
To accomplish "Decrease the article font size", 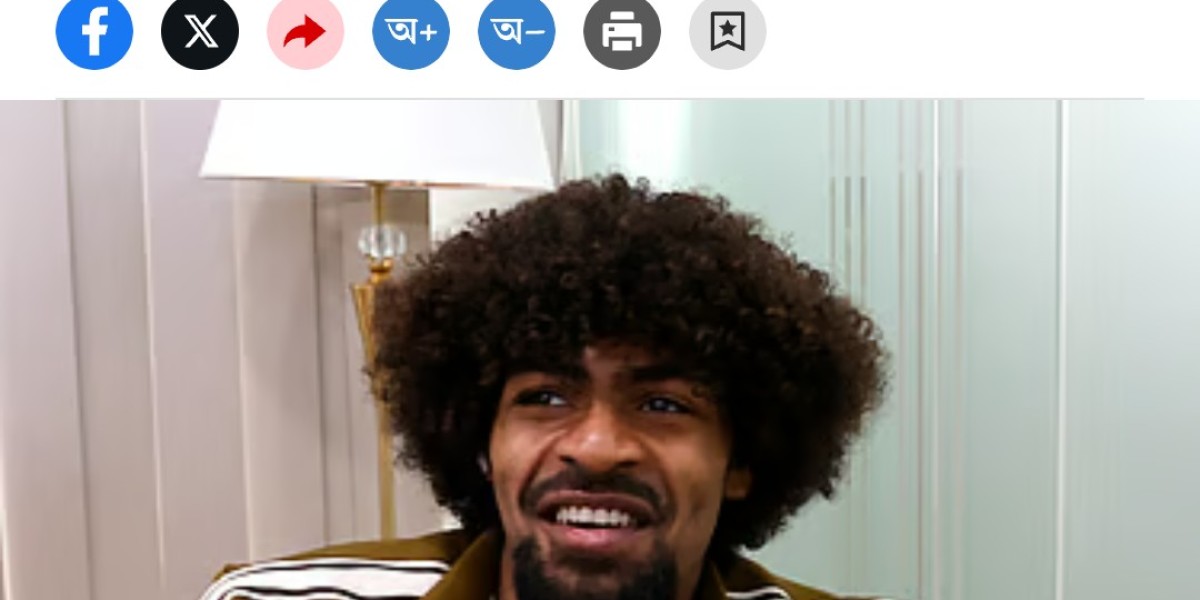I will [x=516, y=32].
